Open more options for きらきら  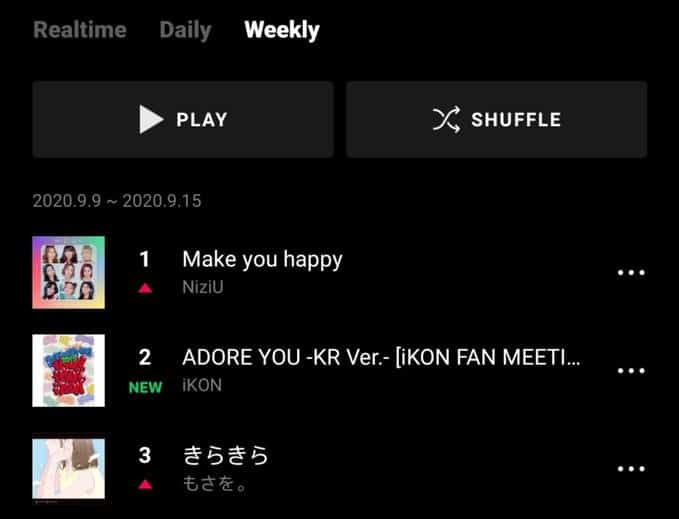[631, 468]
